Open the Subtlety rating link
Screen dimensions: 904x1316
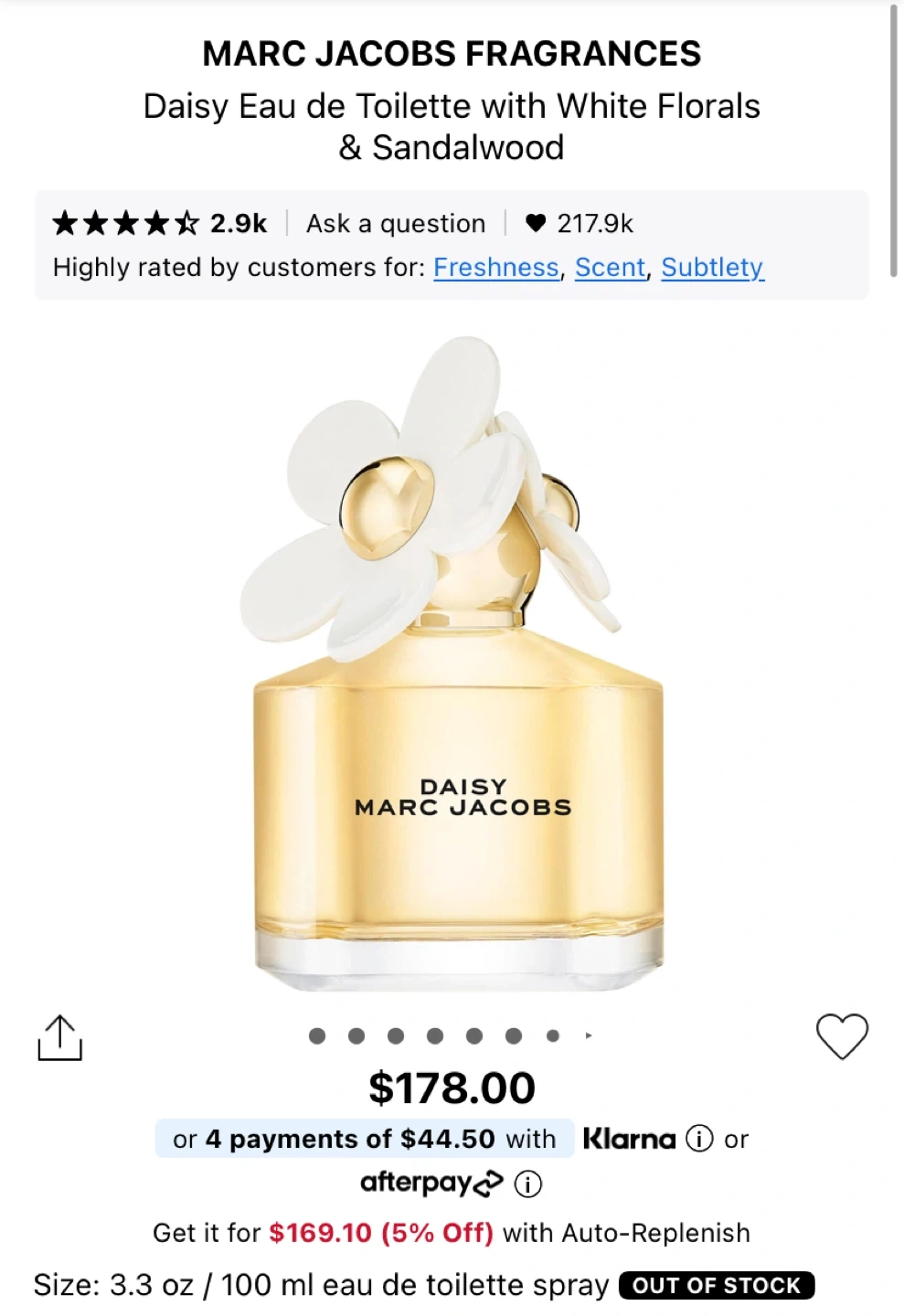click(712, 267)
